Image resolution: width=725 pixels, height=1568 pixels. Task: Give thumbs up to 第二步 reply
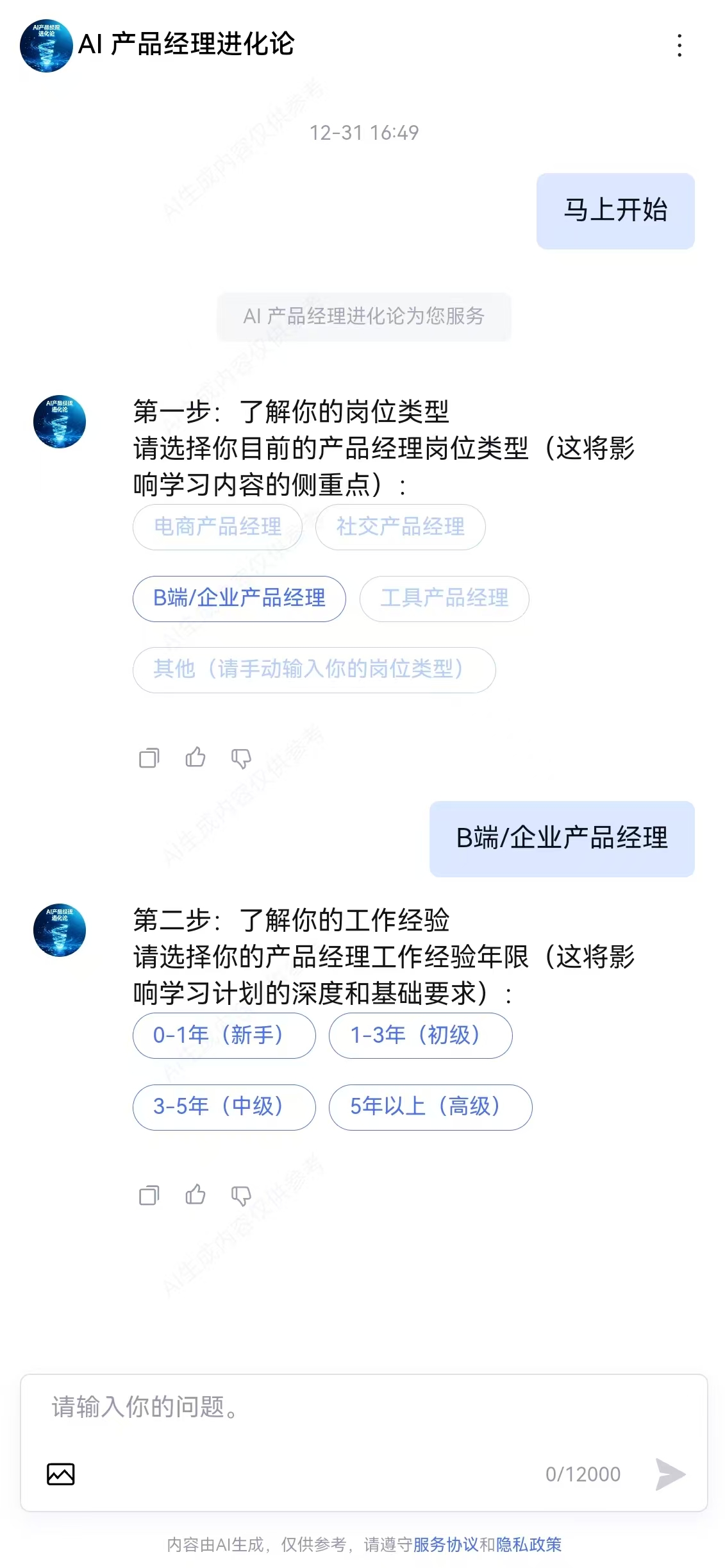click(x=196, y=1195)
